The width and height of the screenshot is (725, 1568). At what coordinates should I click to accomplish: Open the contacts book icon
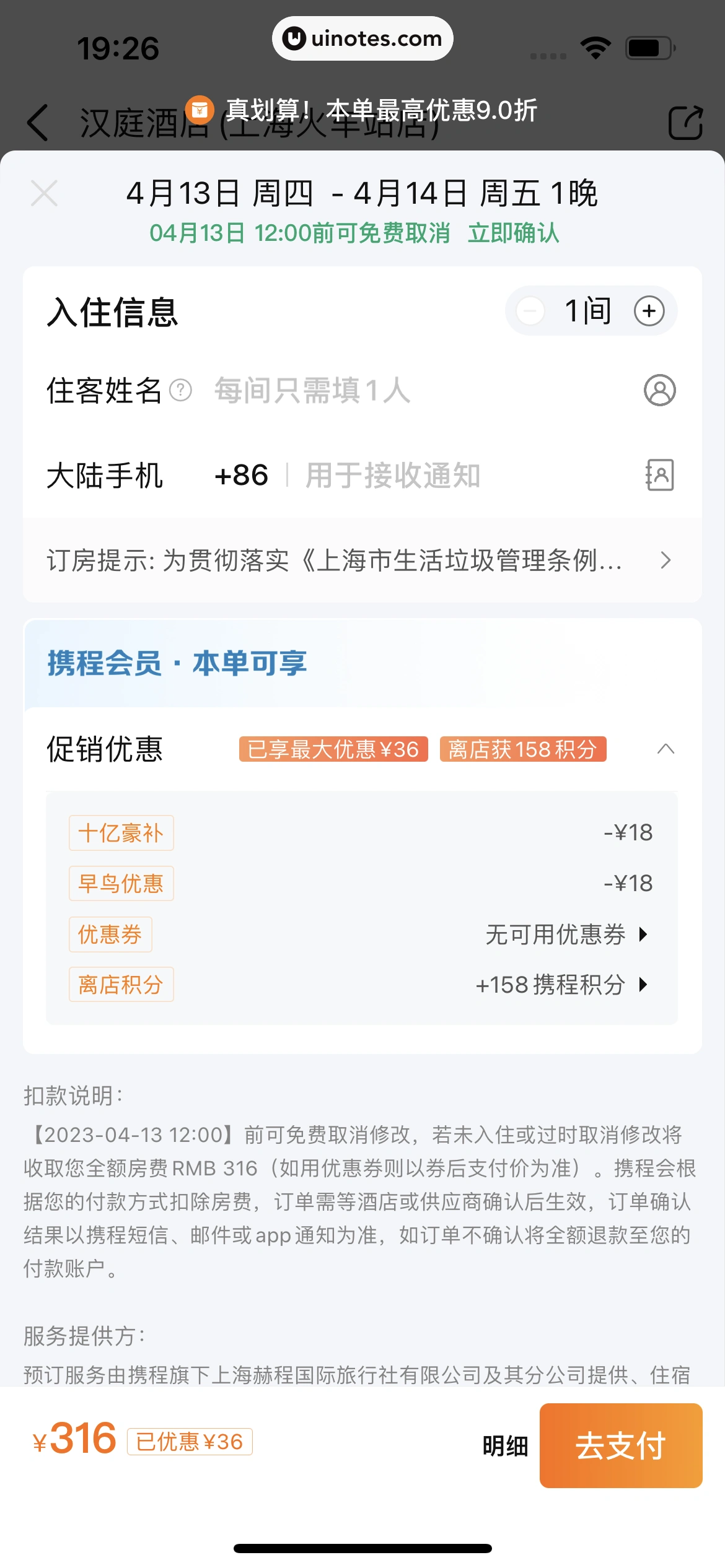[659, 475]
